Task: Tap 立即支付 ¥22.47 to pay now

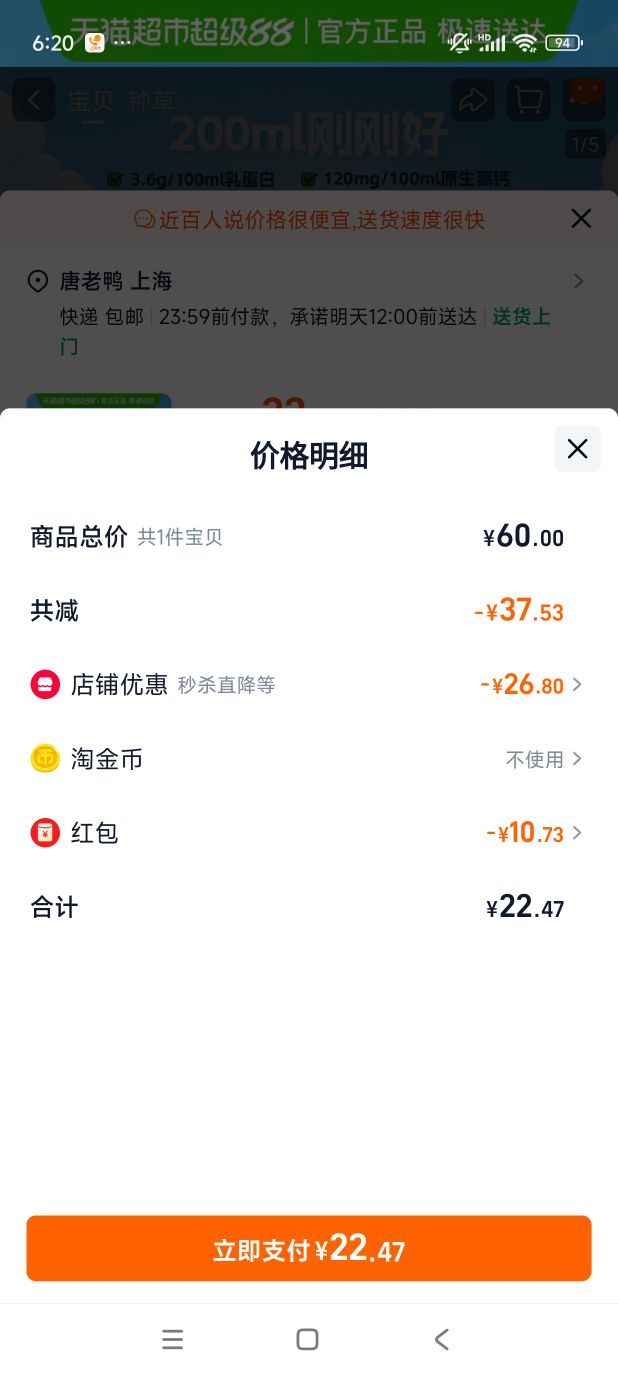Action: coord(309,1248)
